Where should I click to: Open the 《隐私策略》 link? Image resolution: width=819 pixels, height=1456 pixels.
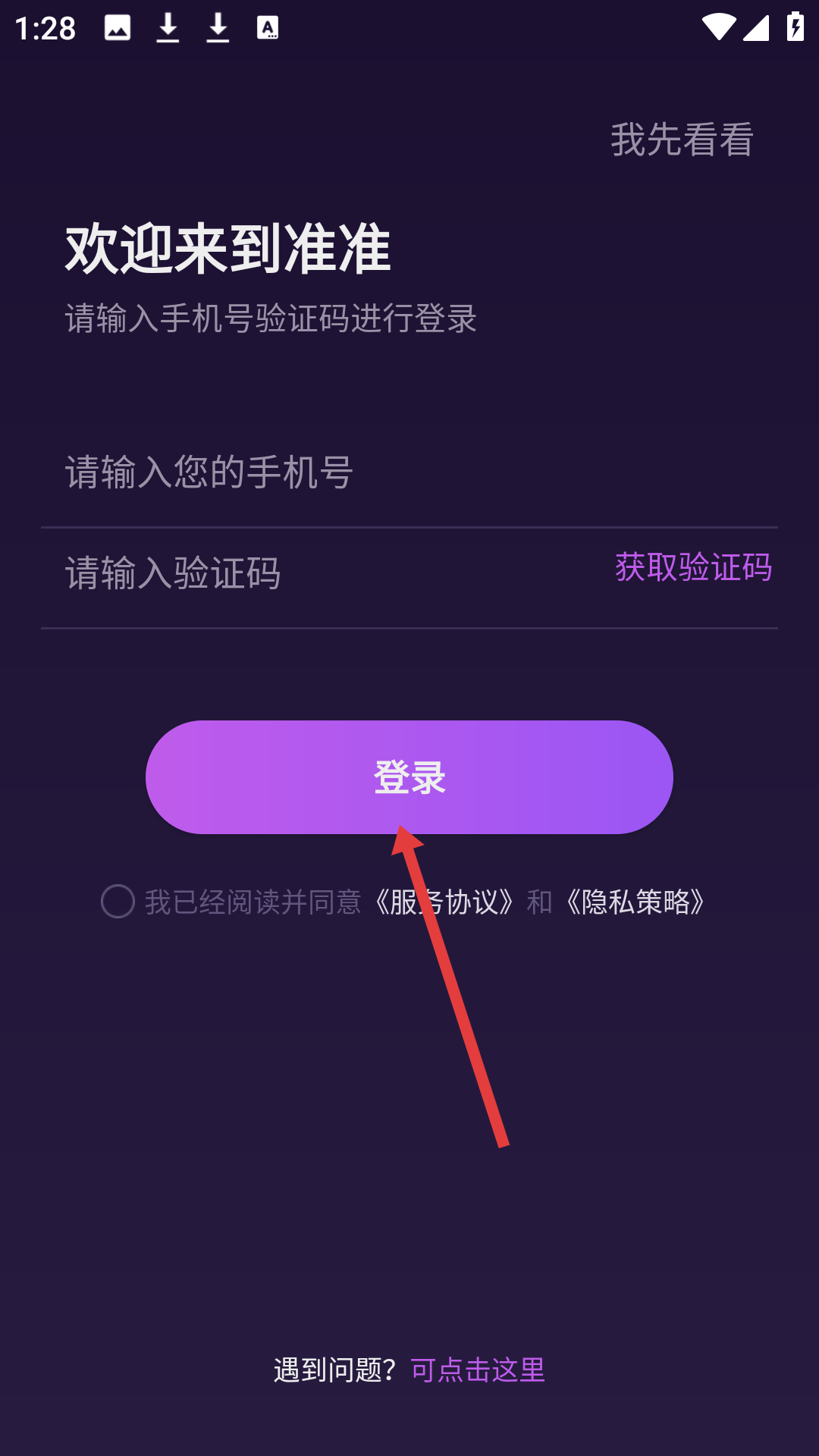(635, 902)
